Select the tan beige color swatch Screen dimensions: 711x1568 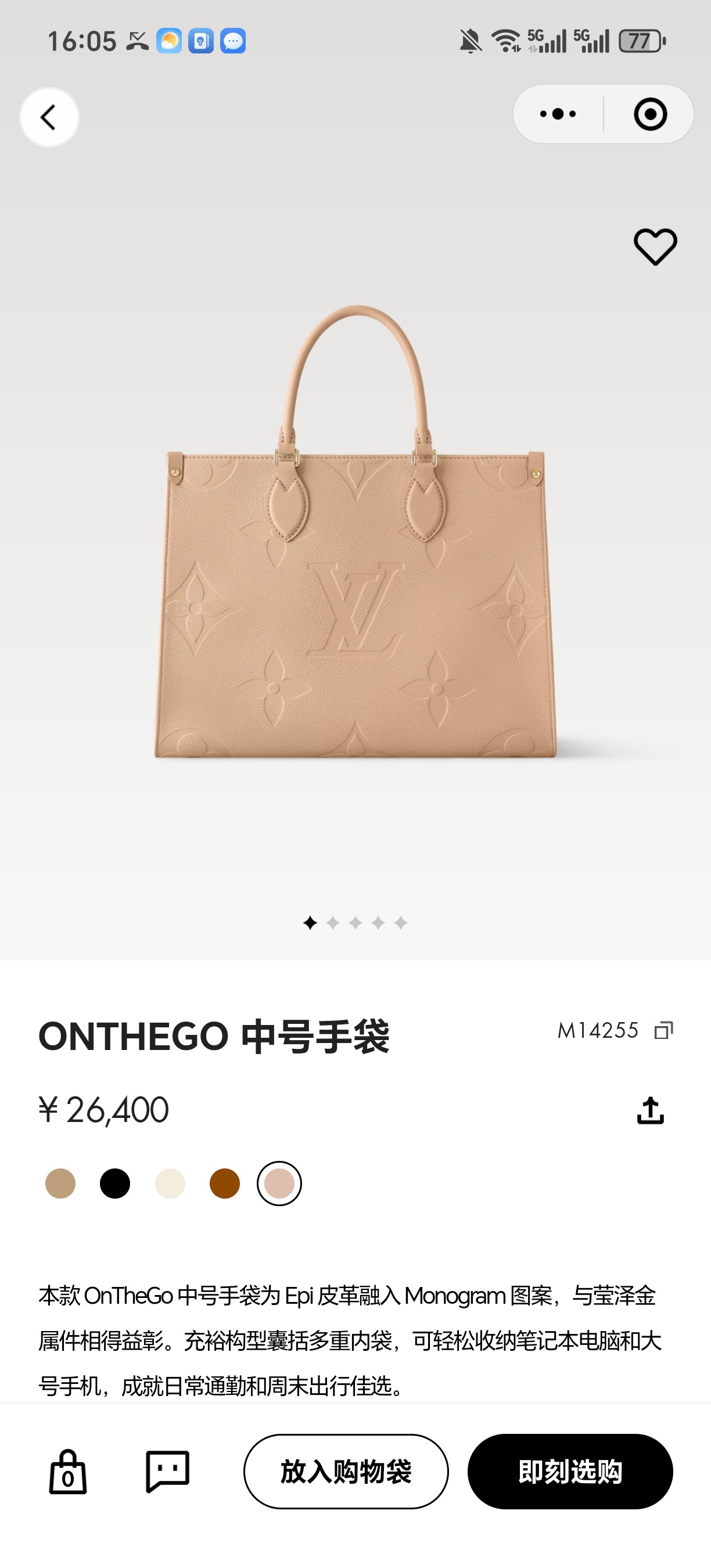pyautogui.click(x=60, y=1184)
